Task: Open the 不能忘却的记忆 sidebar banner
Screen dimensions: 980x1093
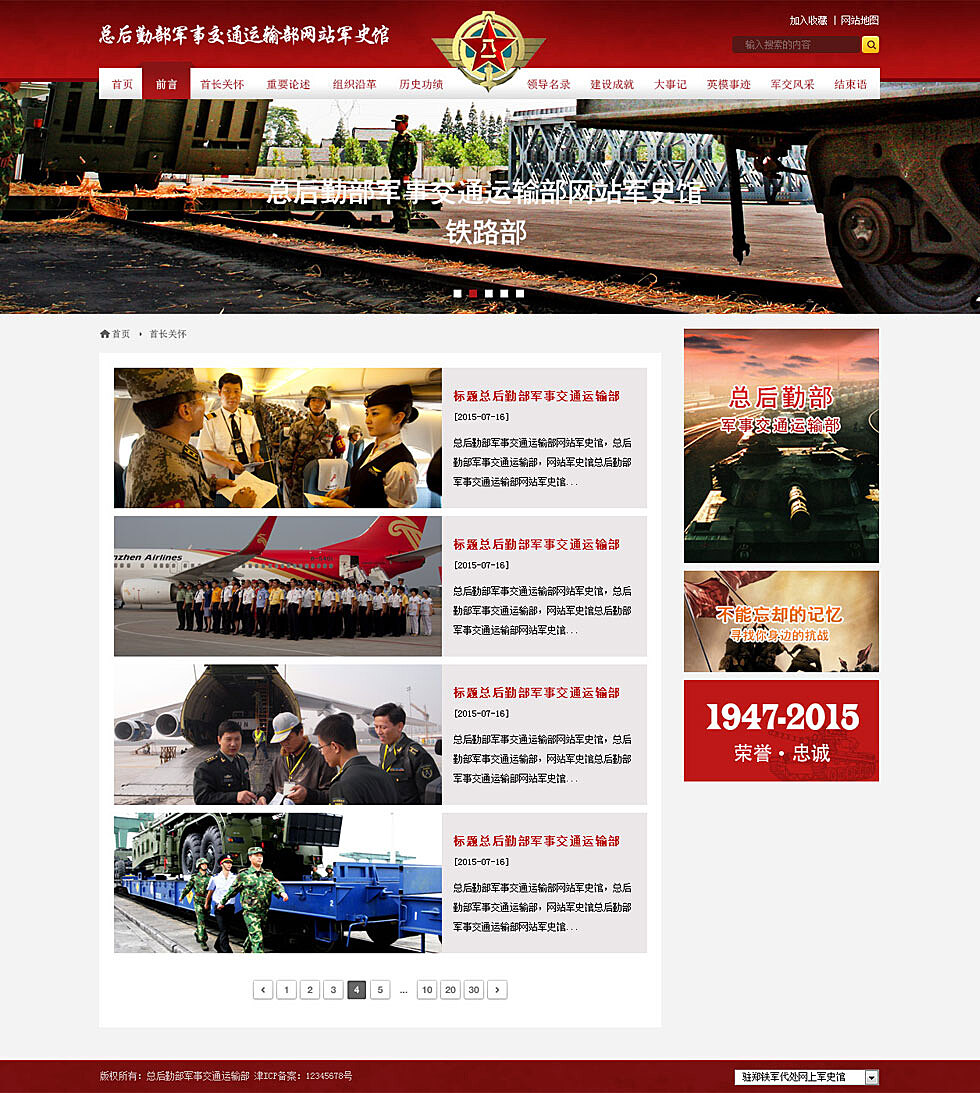Action: point(781,621)
